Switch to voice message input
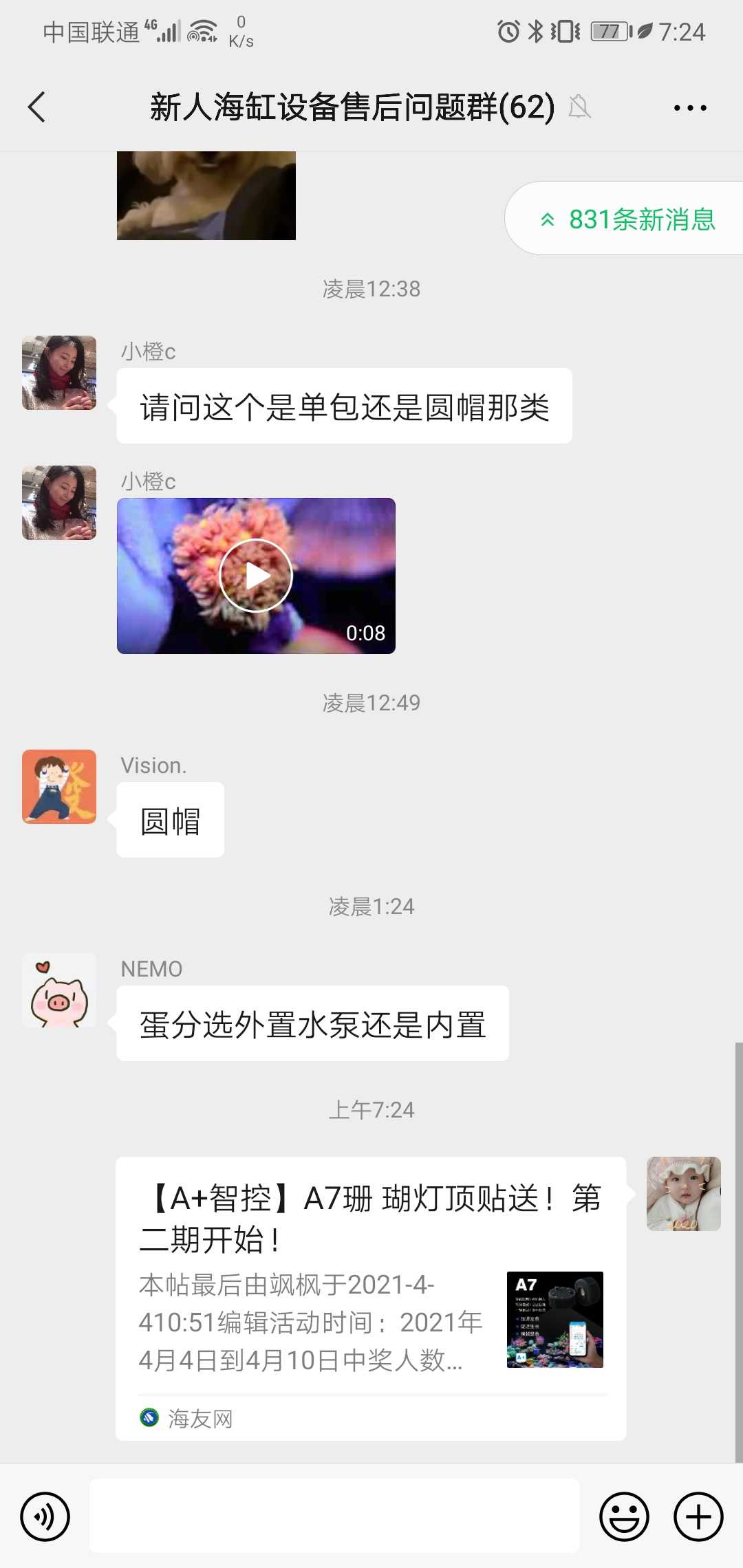 click(x=45, y=1516)
